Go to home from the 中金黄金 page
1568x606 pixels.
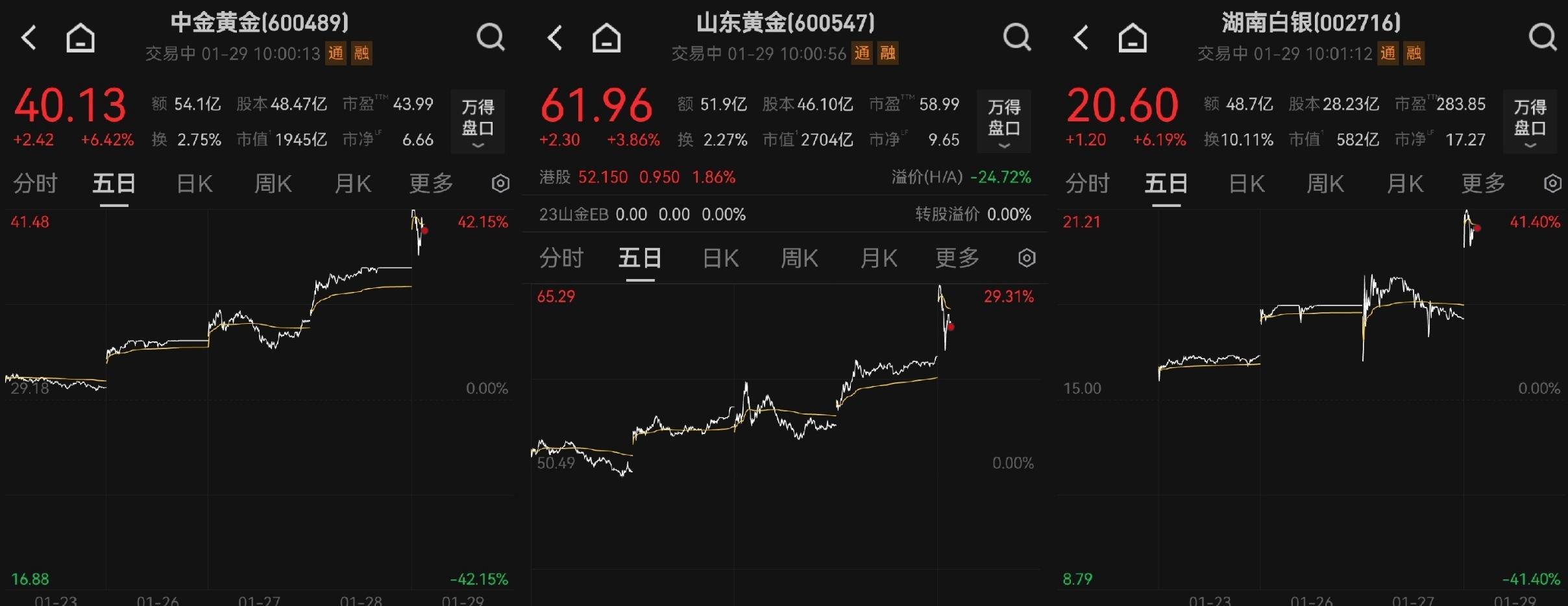[80, 38]
